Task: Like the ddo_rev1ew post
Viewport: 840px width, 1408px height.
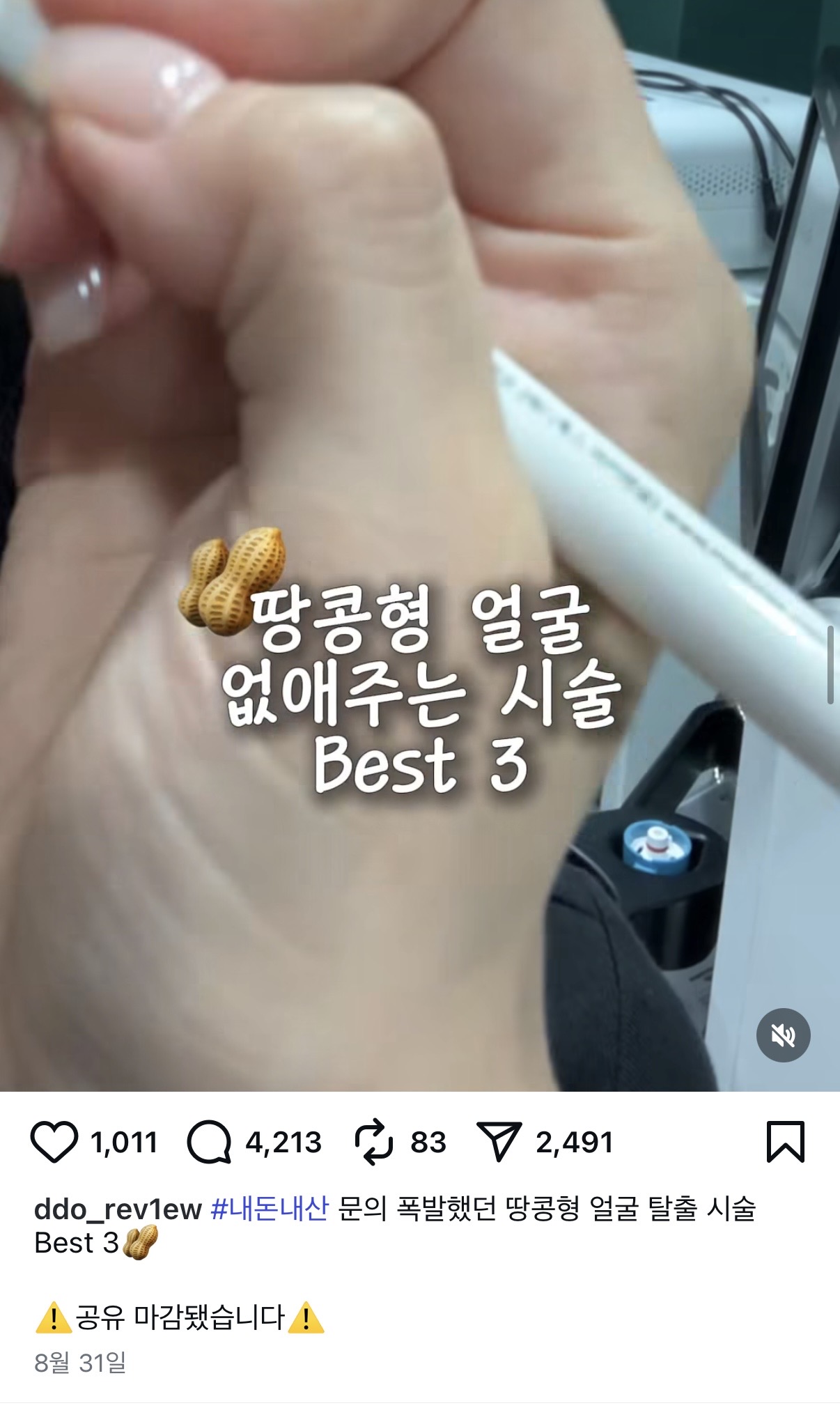Action: [x=54, y=1143]
